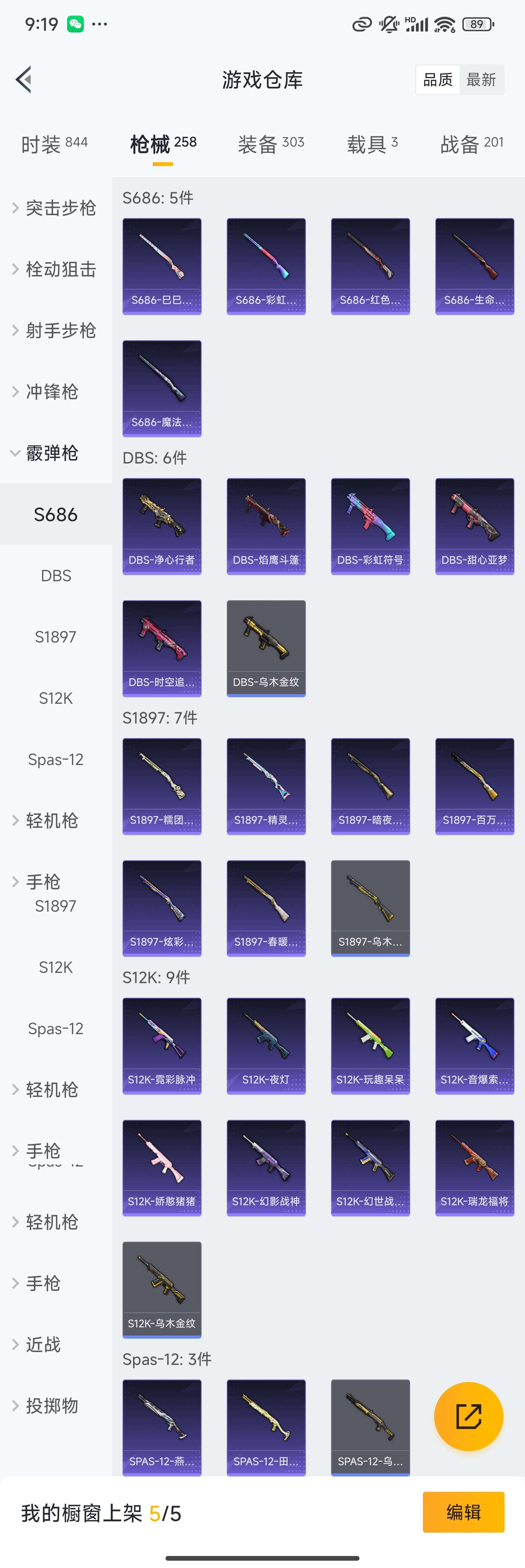Collapse the 霰弹枪 category
The width and height of the screenshot is (525, 1568).
(52, 453)
